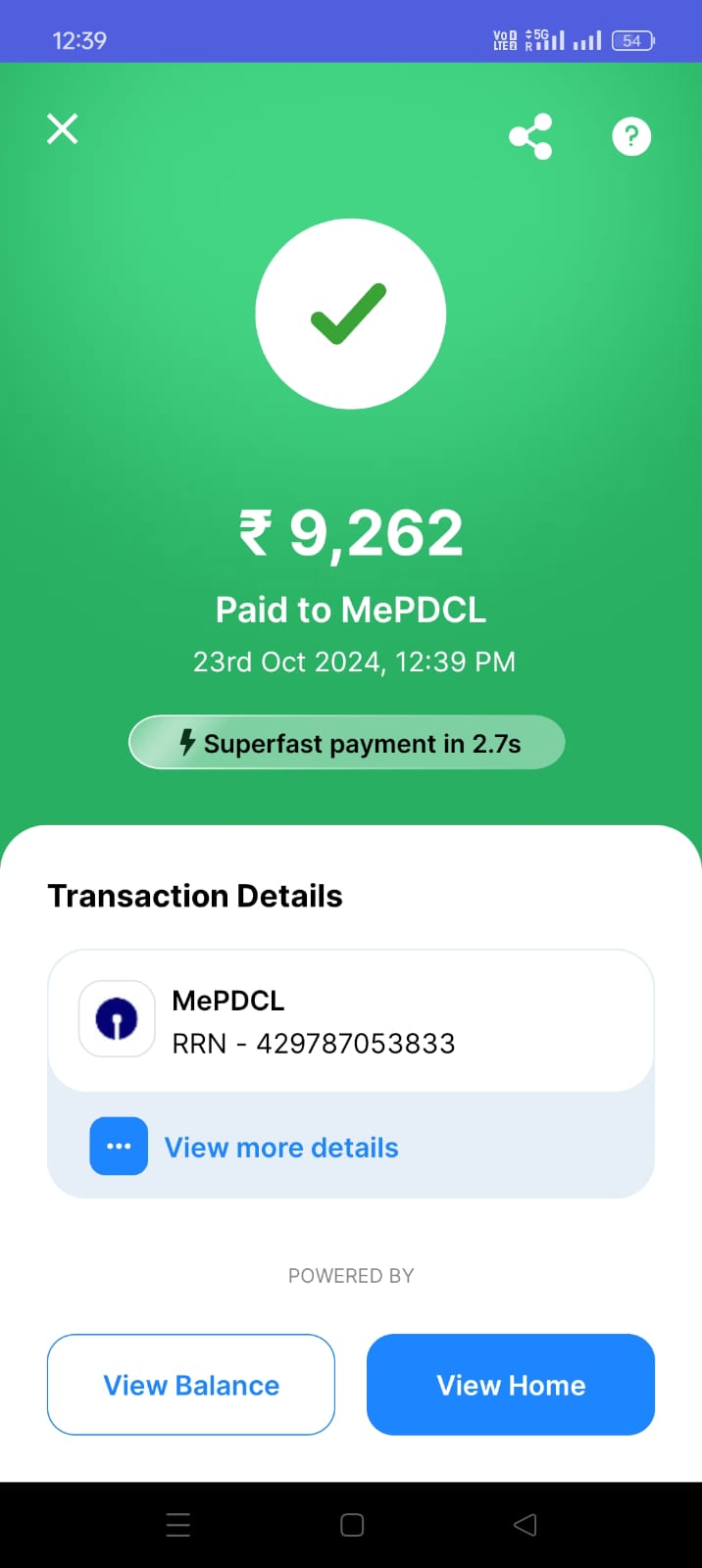
Task: Open the MePDCL transaction card
Action: point(350,1021)
